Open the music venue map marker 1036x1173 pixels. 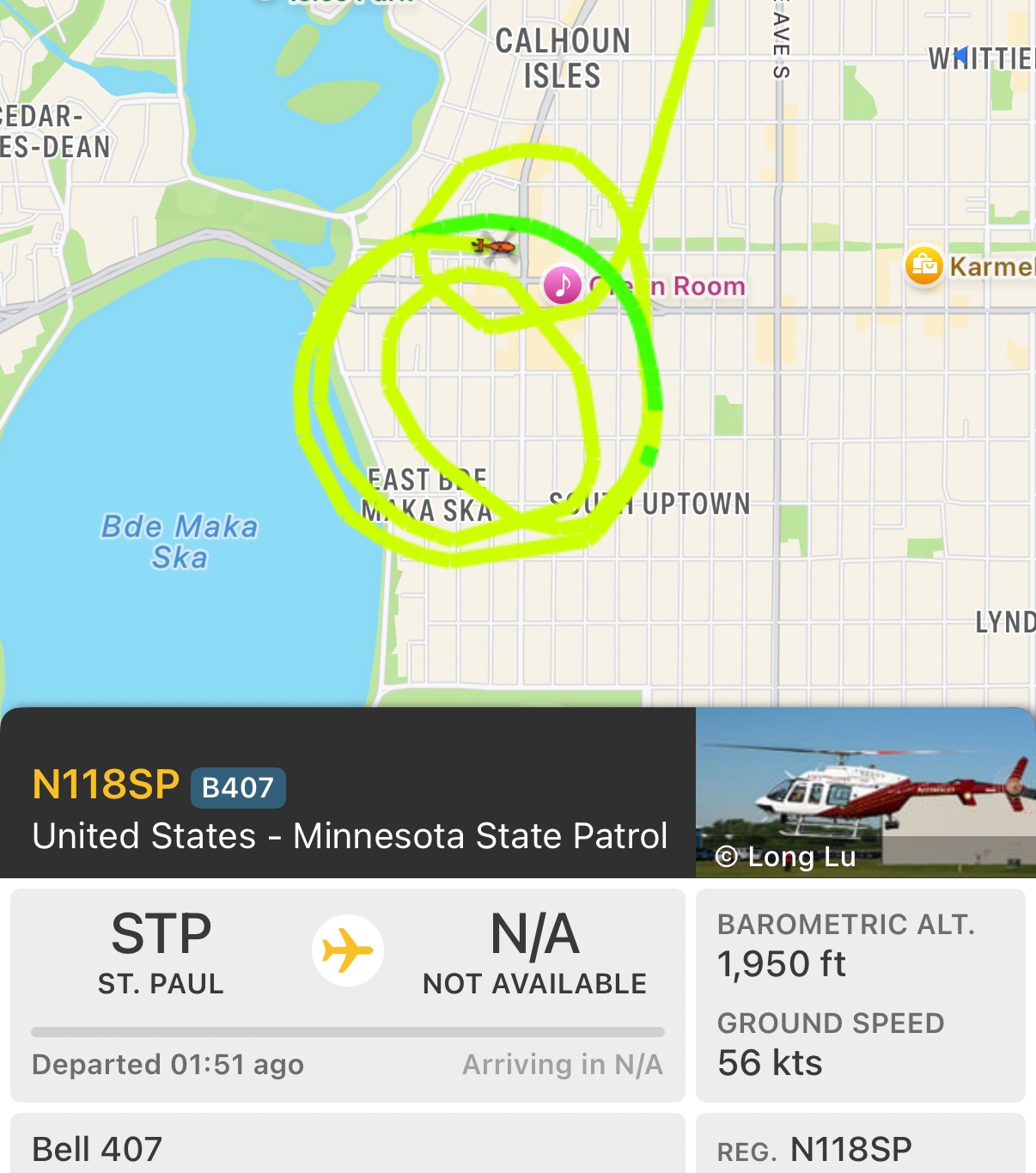click(x=563, y=284)
